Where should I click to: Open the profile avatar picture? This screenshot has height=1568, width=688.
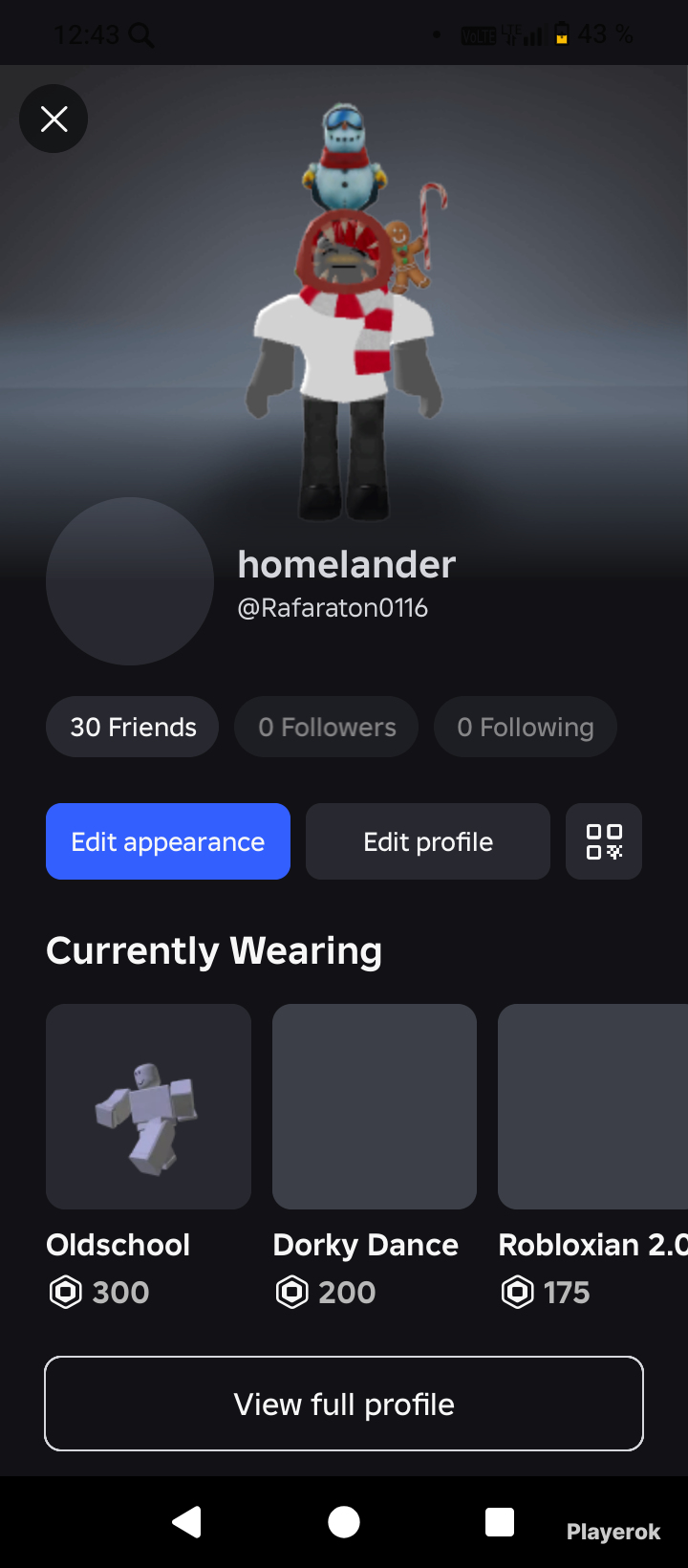click(130, 581)
